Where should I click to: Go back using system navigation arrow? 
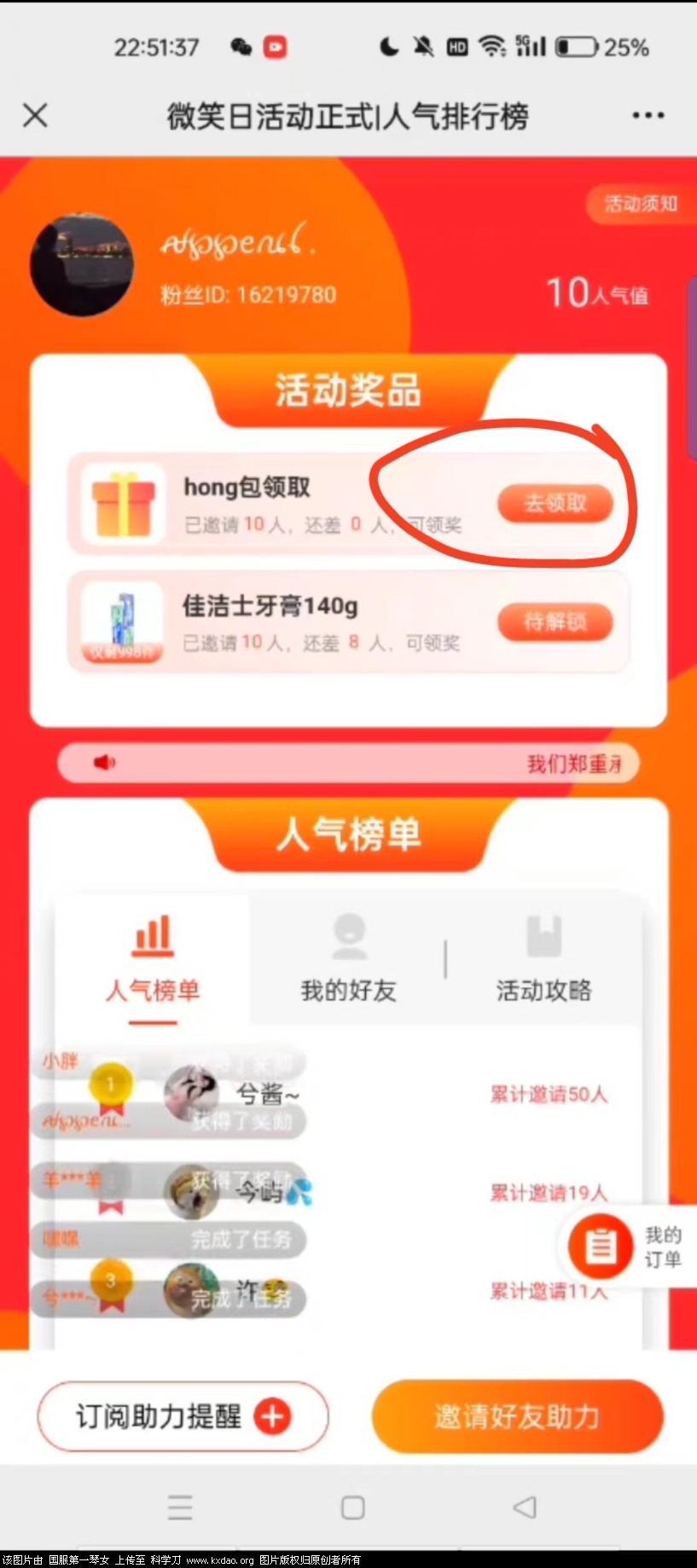click(525, 1507)
